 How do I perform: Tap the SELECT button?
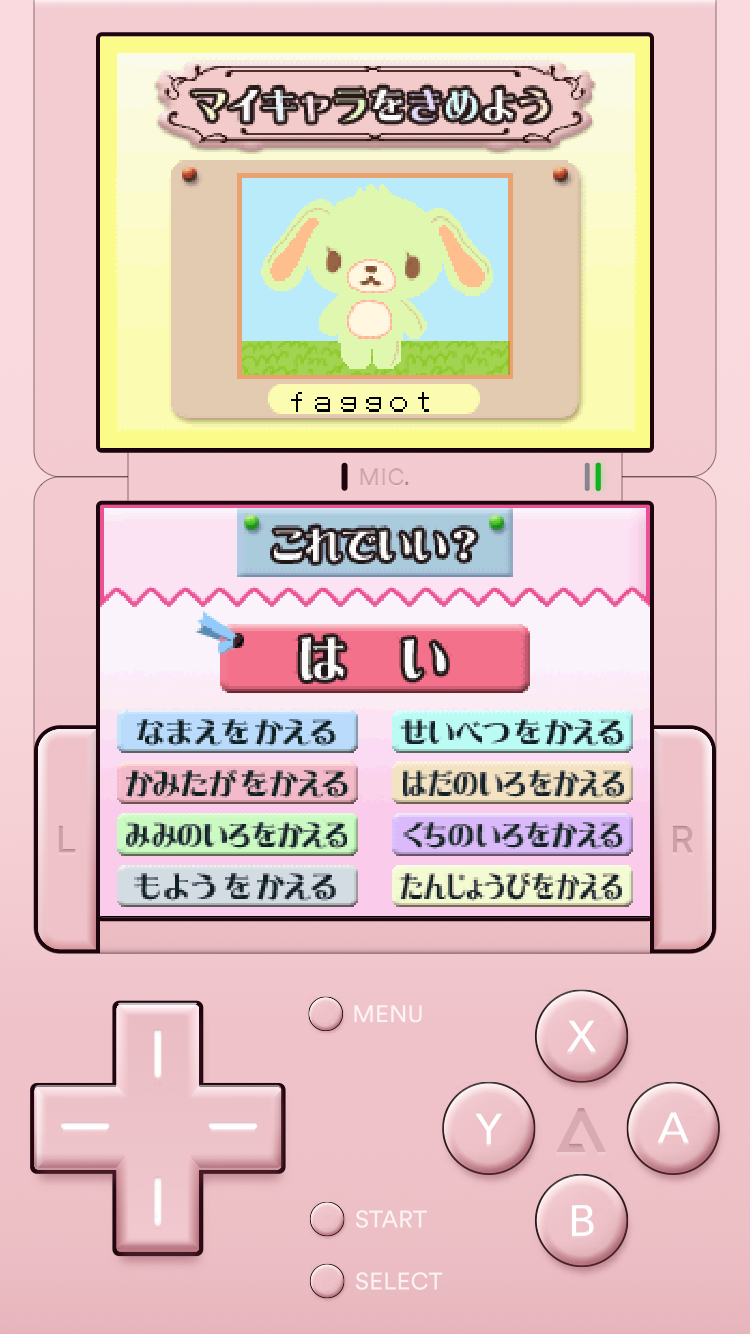point(326,1281)
